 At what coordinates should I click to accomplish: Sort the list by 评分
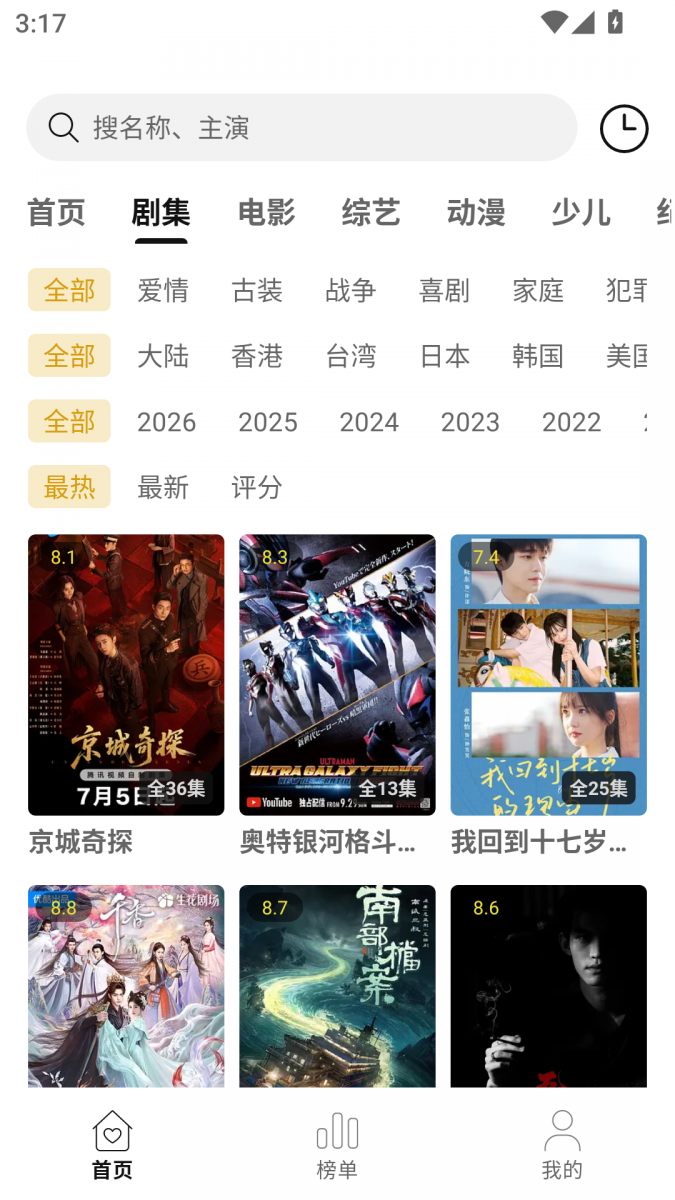[x=257, y=487]
